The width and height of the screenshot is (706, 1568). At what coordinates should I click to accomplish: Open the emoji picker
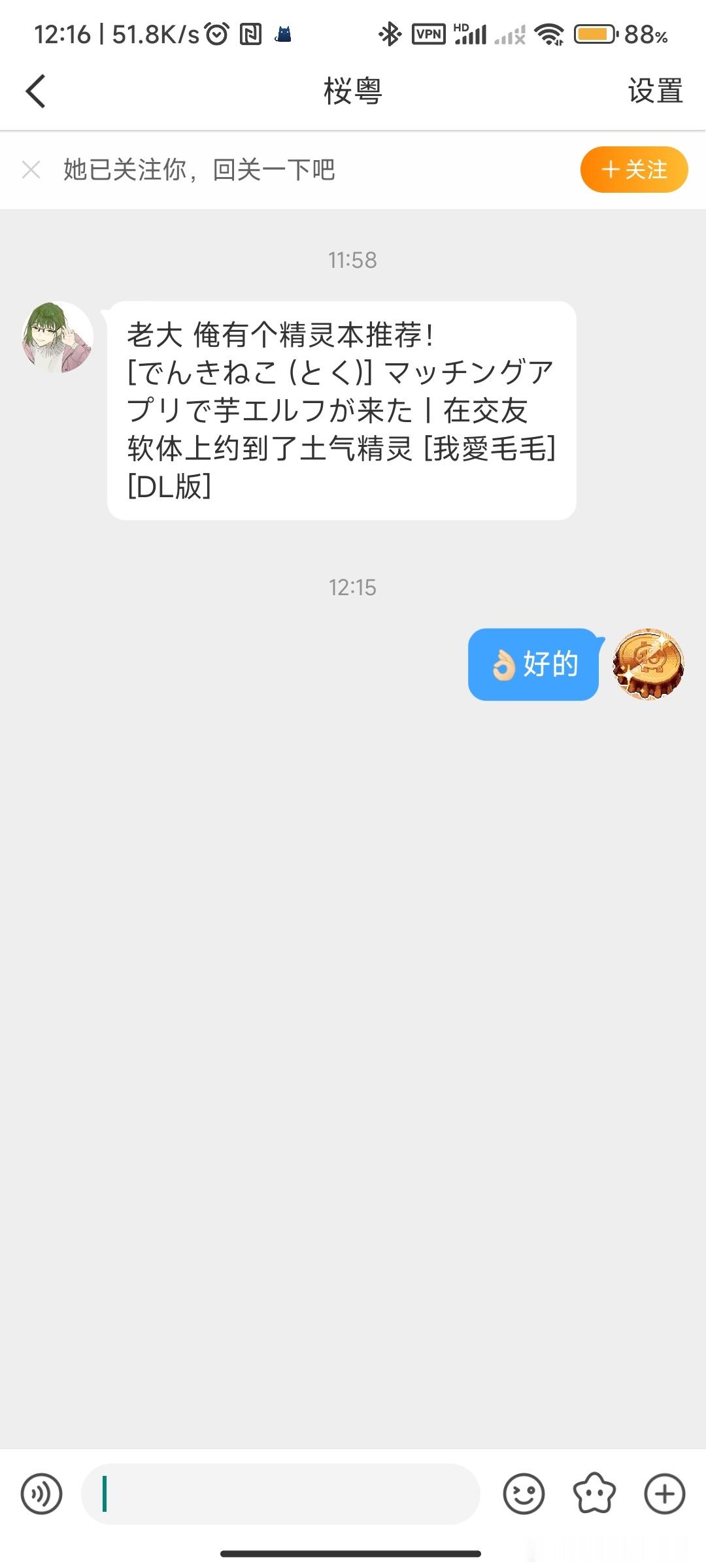(524, 1494)
